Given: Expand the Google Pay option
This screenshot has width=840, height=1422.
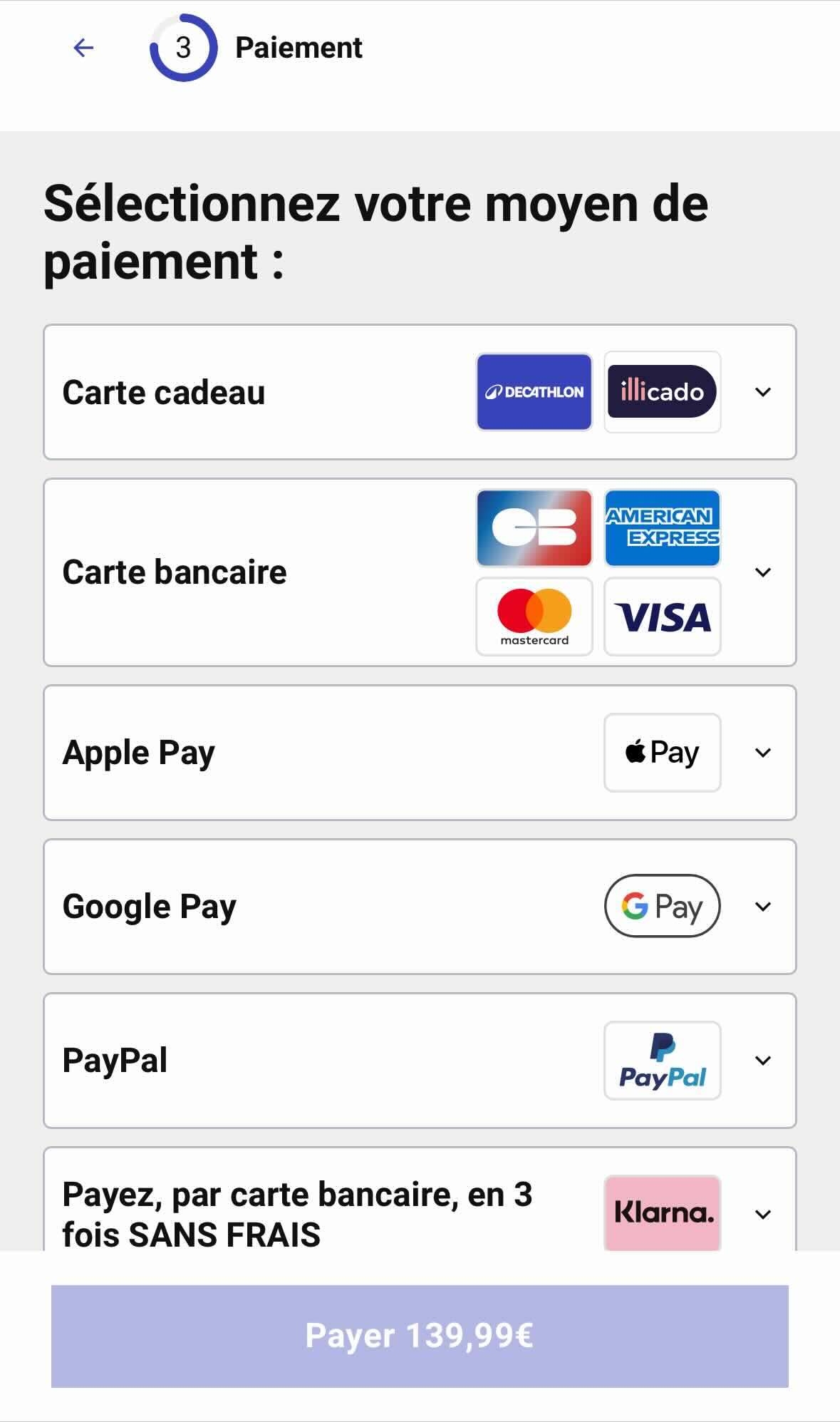Looking at the screenshot, I should tap(762, 907).
